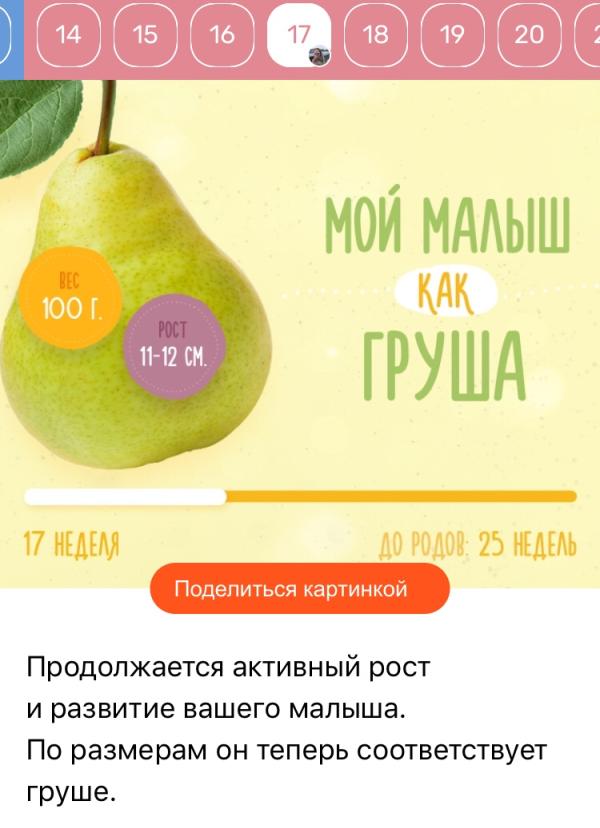
Task: Switch to week 20
Action: click(529, 35)
